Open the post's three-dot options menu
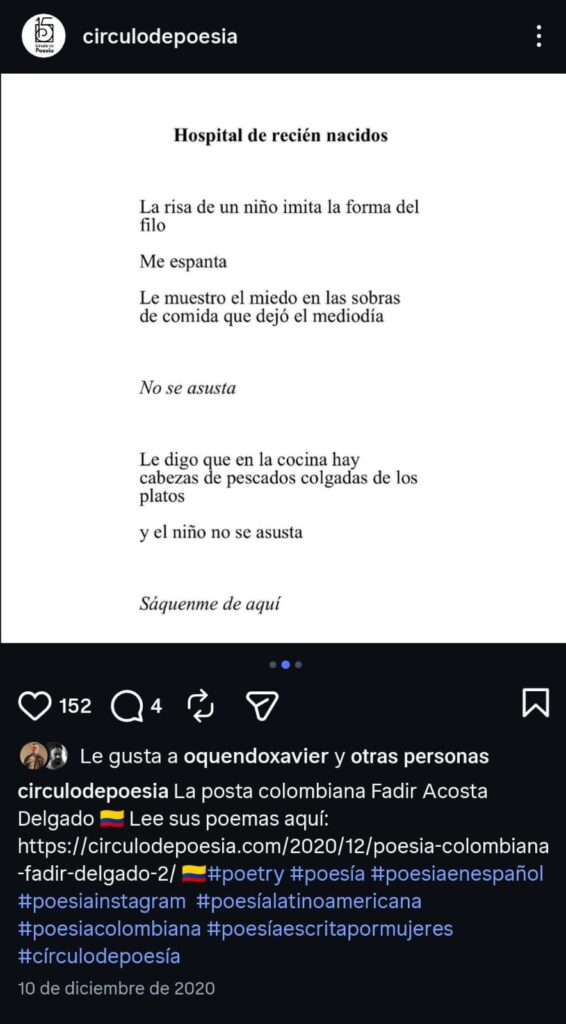The width and height of the screenshot is (566, 1024). [x=539, y=37]
